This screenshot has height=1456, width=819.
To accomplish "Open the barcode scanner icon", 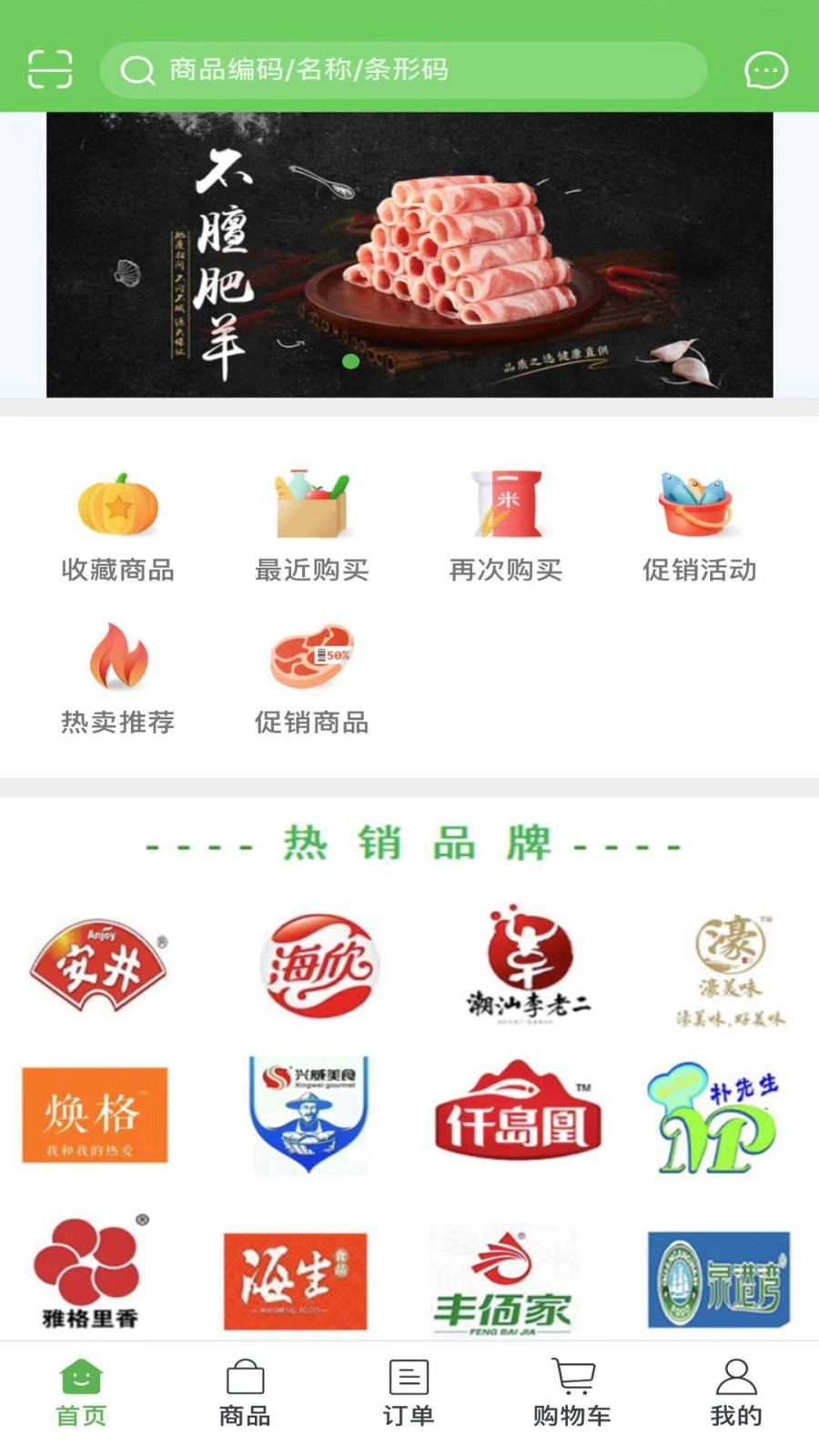I will [x=50, y=69].
